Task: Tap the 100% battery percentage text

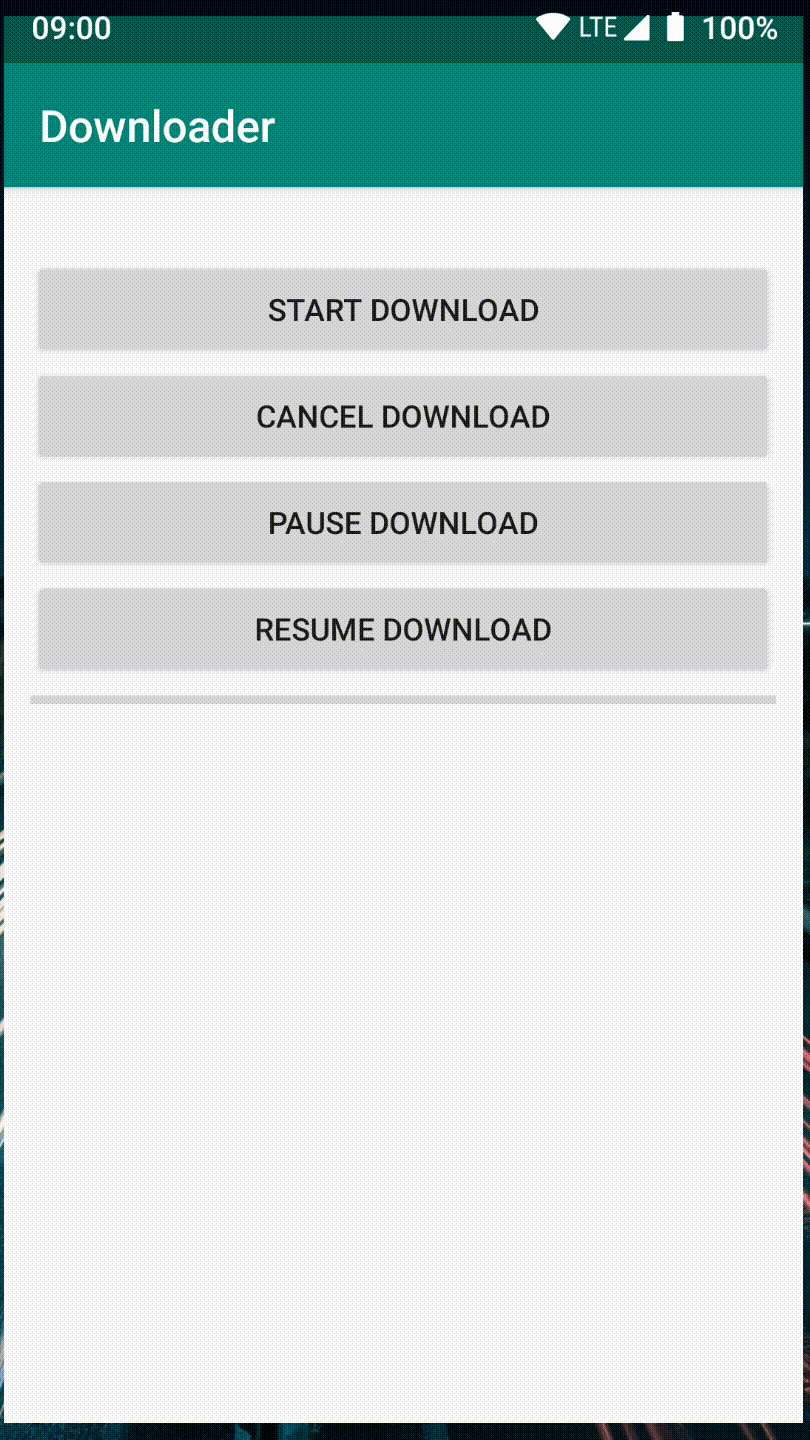Action: [740, 28]
